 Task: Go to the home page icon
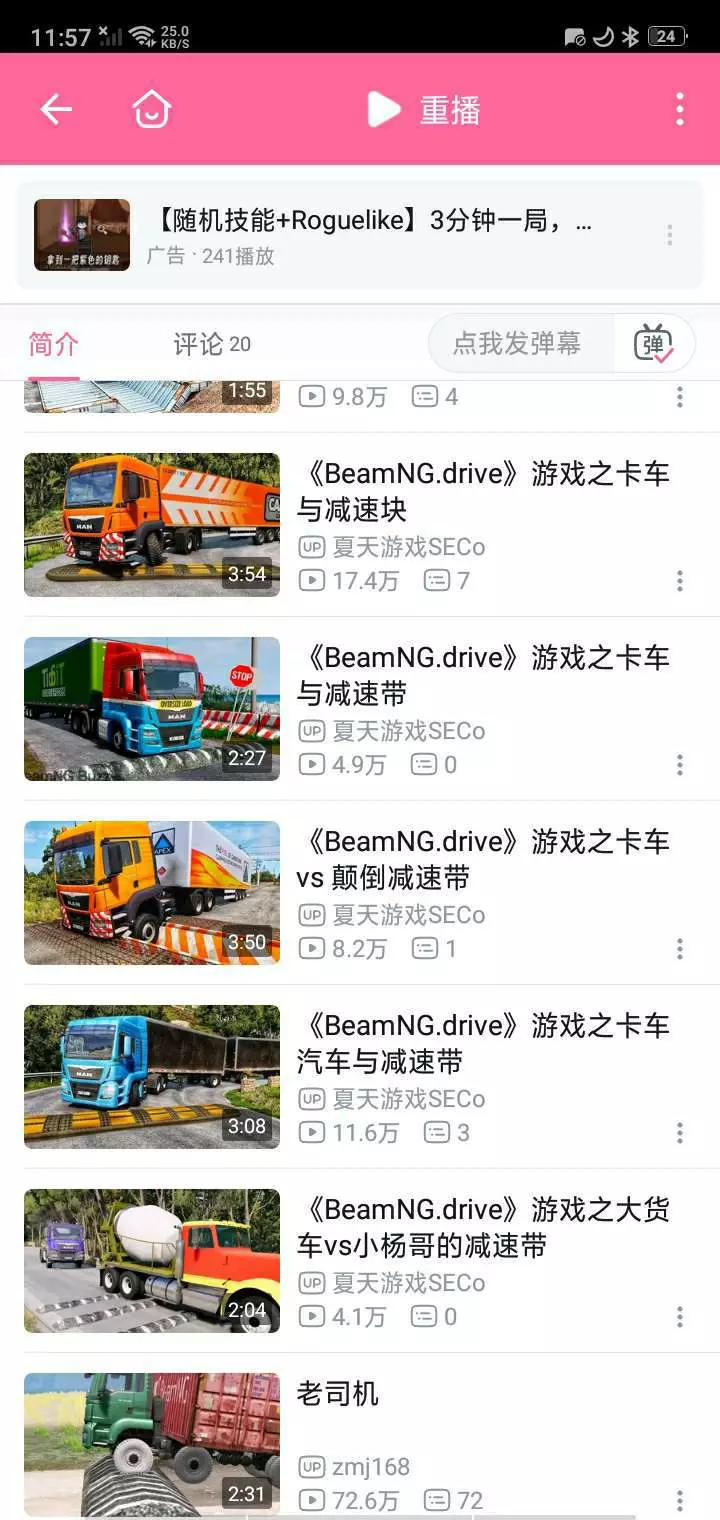152,109
